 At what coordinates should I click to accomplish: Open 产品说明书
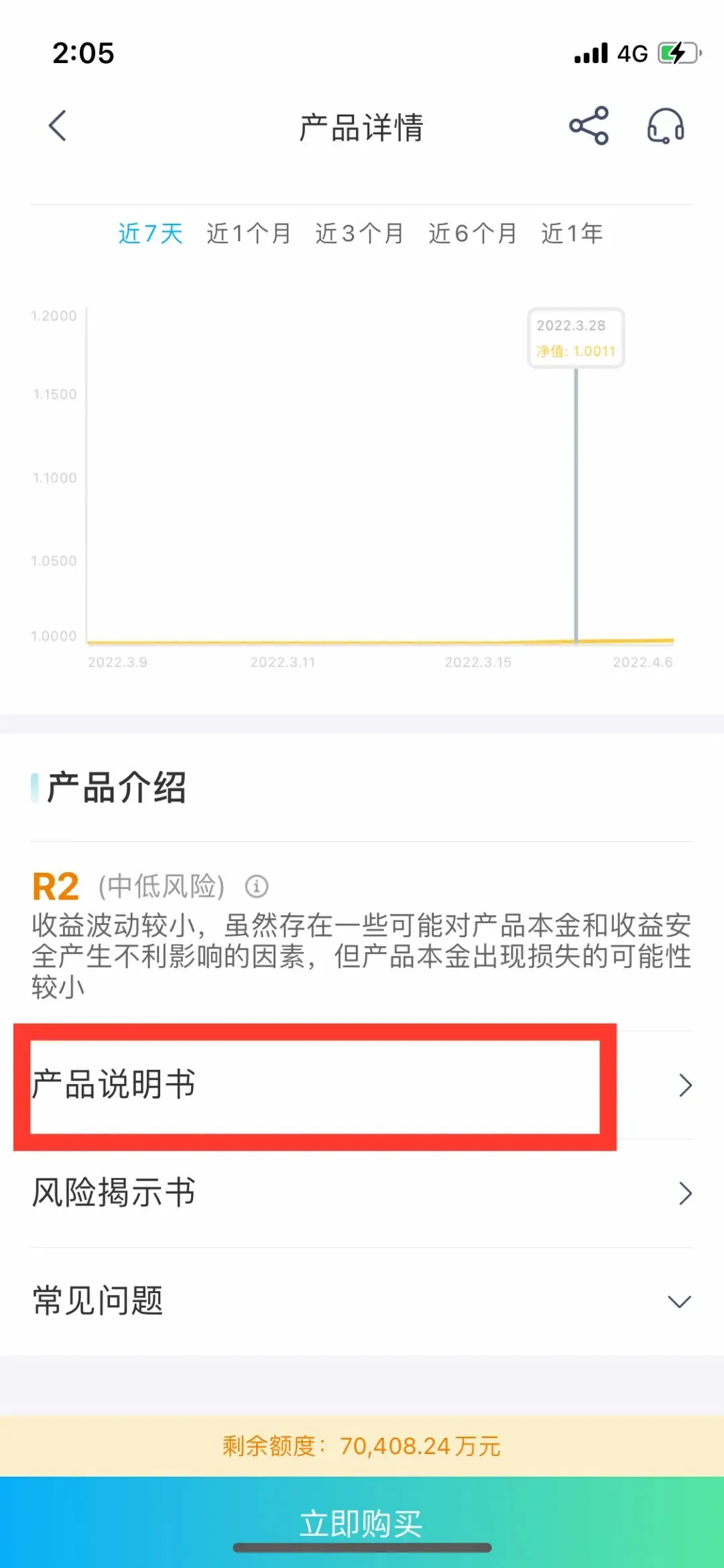(362, 1085)
